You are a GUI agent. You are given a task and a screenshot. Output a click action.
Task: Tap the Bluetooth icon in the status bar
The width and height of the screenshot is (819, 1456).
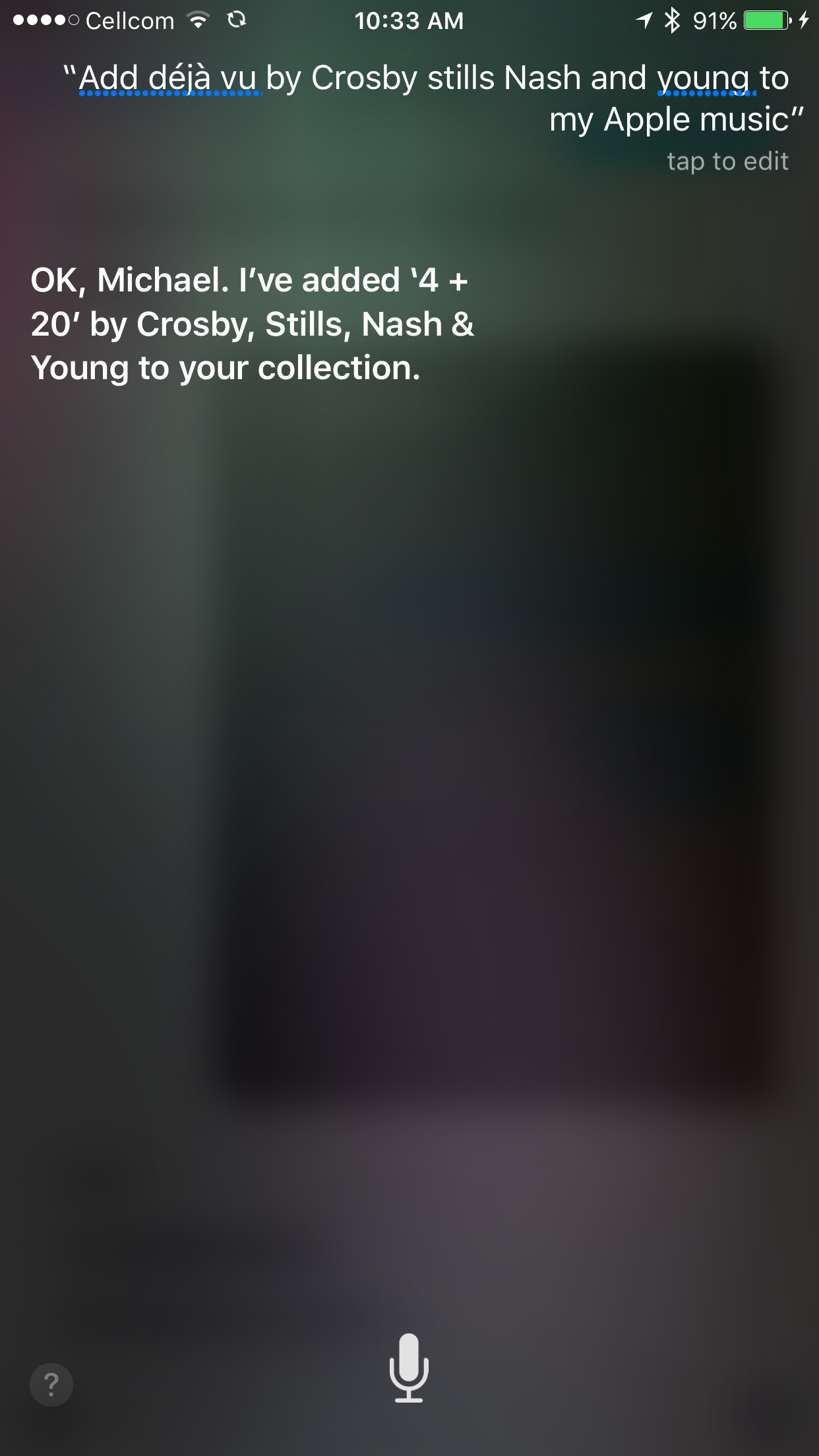coord(673,20)
